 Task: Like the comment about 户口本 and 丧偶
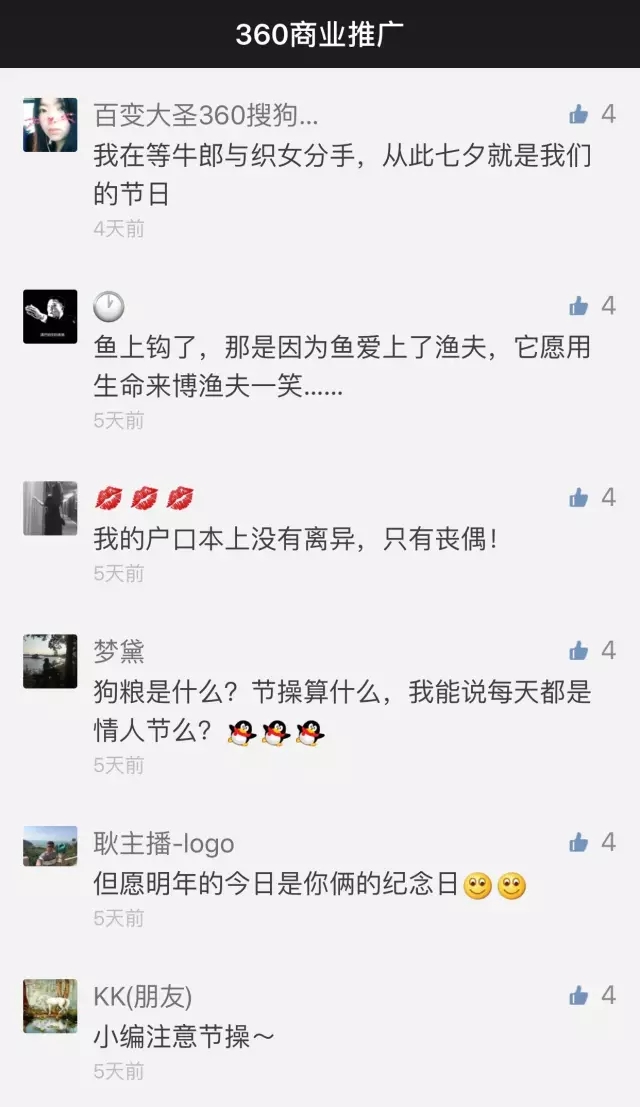579,498
